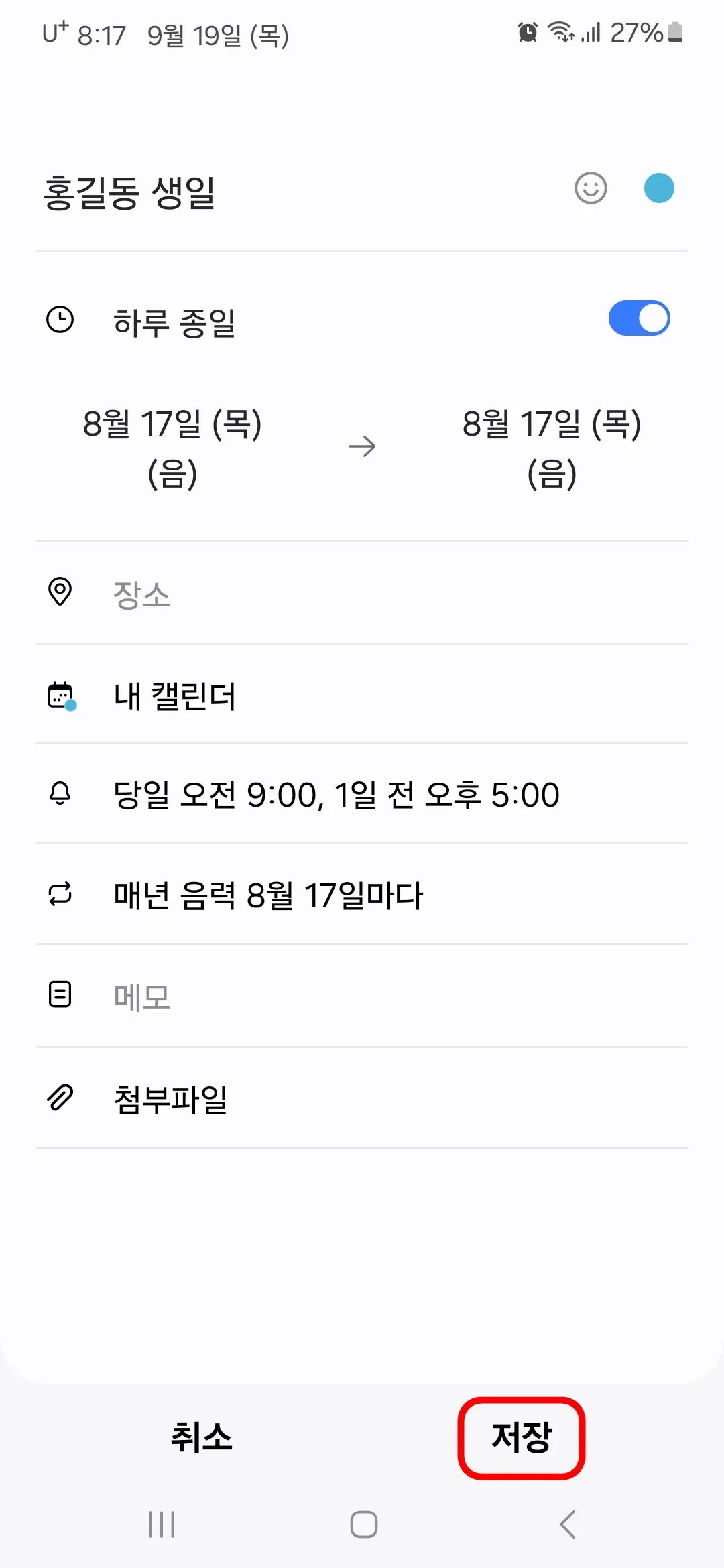This screenshot has height=1568, width=724.
Task: Open reminder settings 당일 오전 9:00
Action: coord(335,794)
